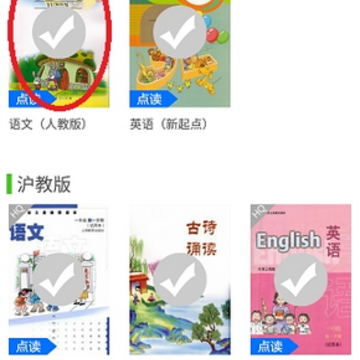Screen dimensions: 360x360
Task: Select the 语文（人教版） textbook cover
Action: 59,53
